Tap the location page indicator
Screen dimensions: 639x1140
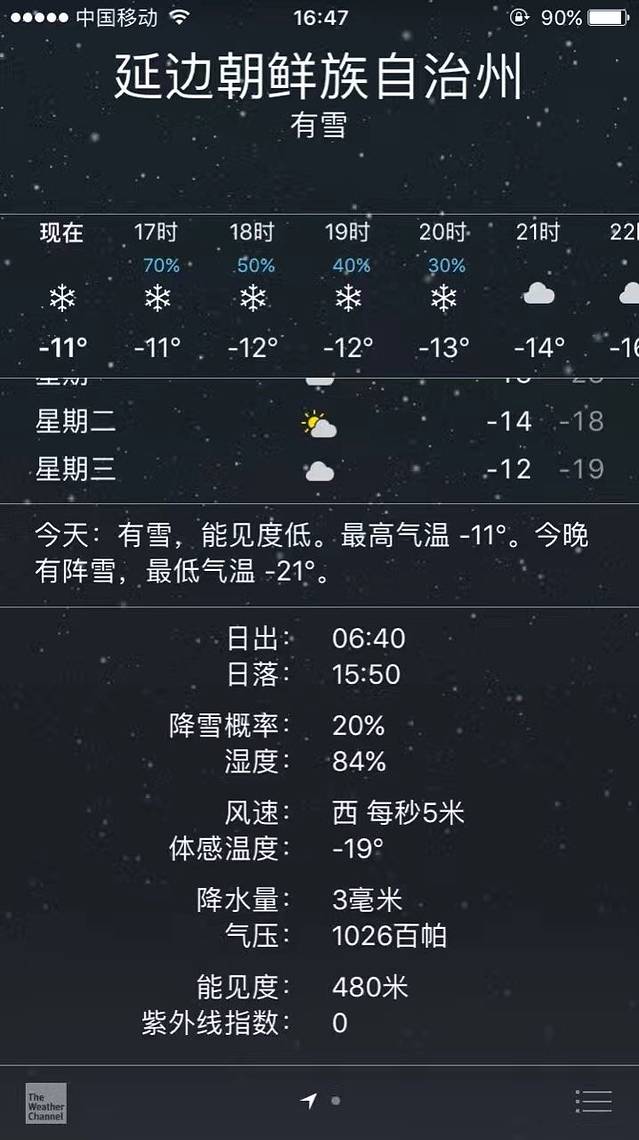310,1101
